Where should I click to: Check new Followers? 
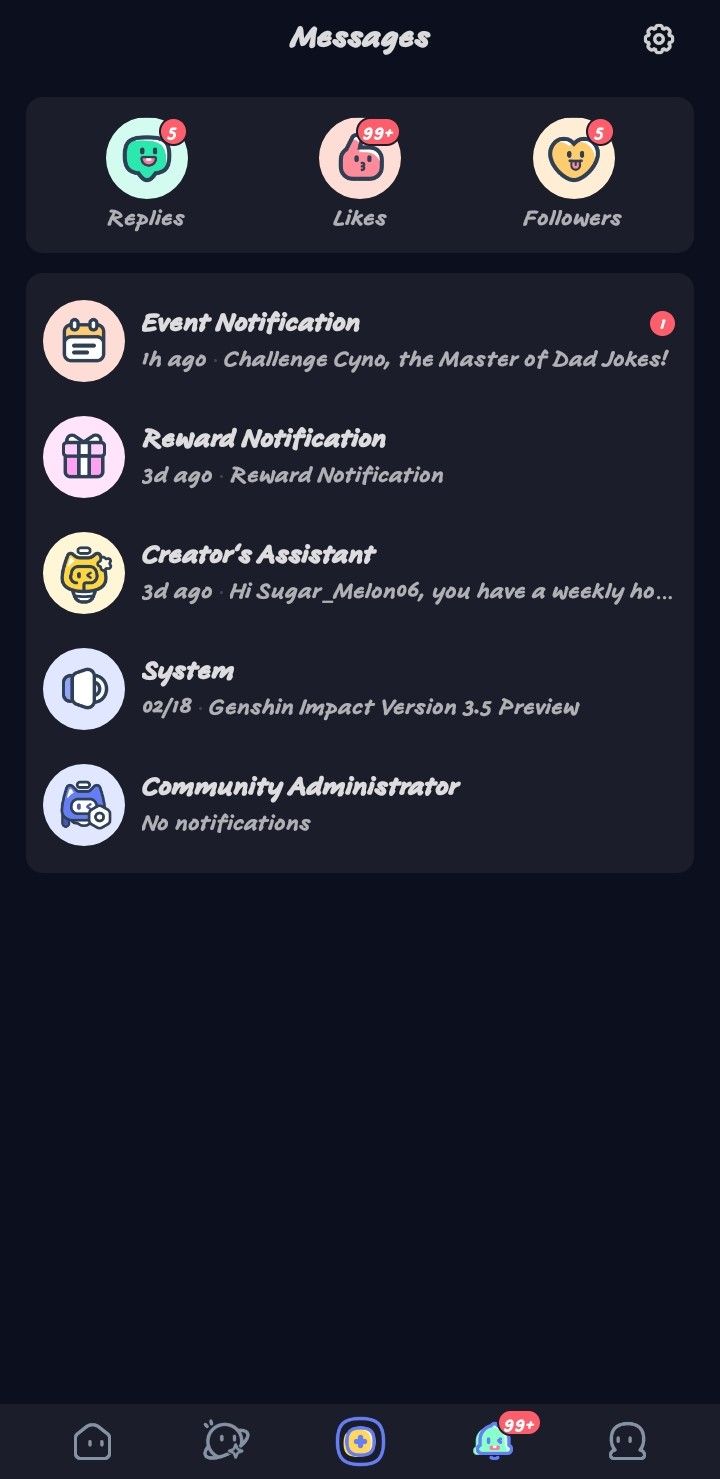(573, 160)
